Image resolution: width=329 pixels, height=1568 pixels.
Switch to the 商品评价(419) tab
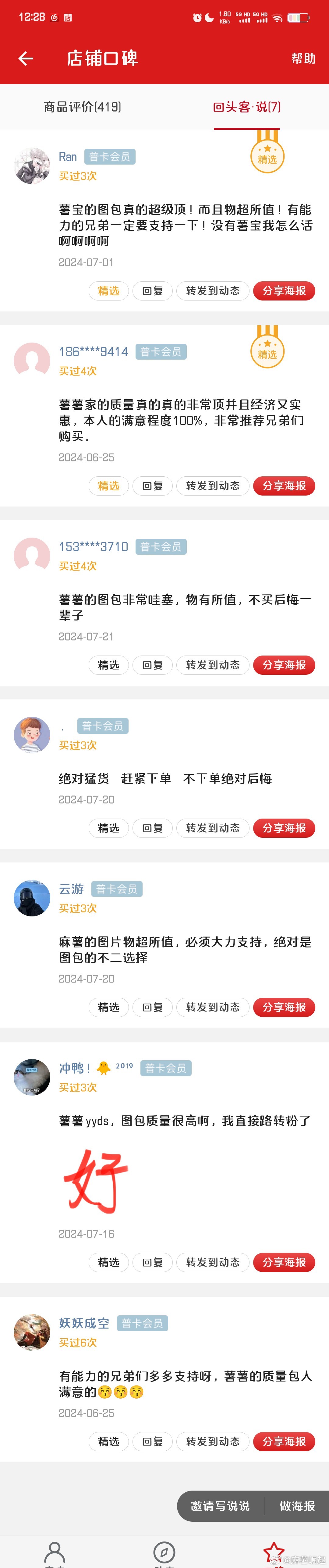tap(82, 107)
